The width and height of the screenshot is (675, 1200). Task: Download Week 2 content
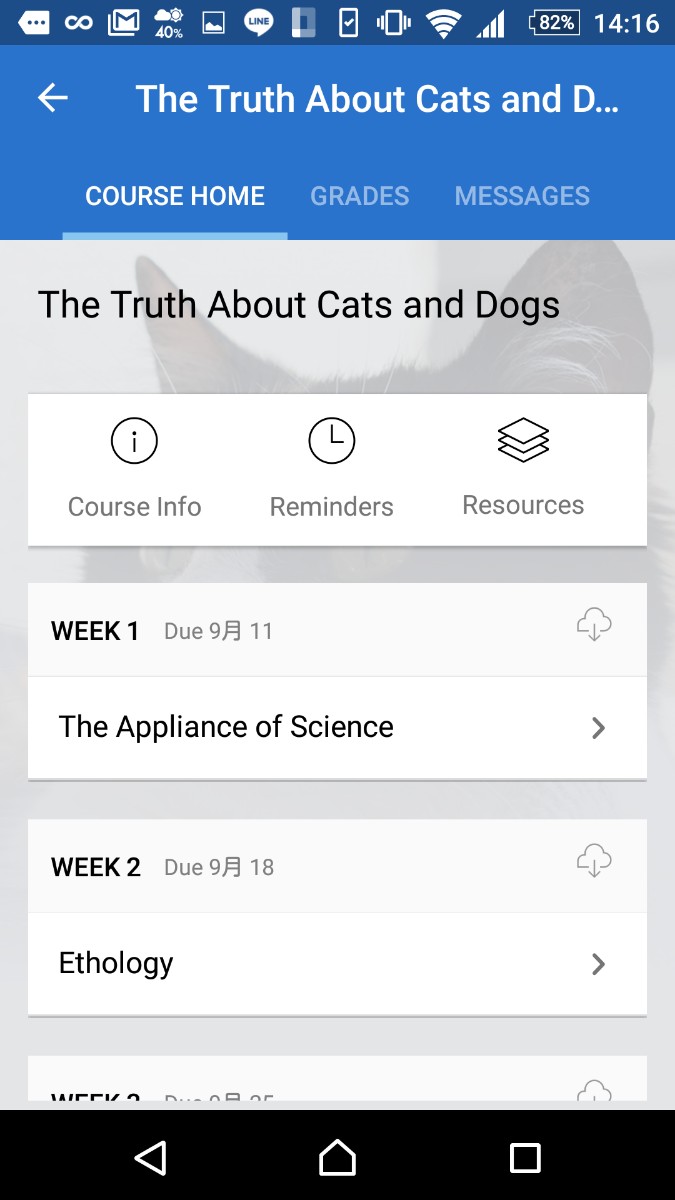[x=594, y=861]
